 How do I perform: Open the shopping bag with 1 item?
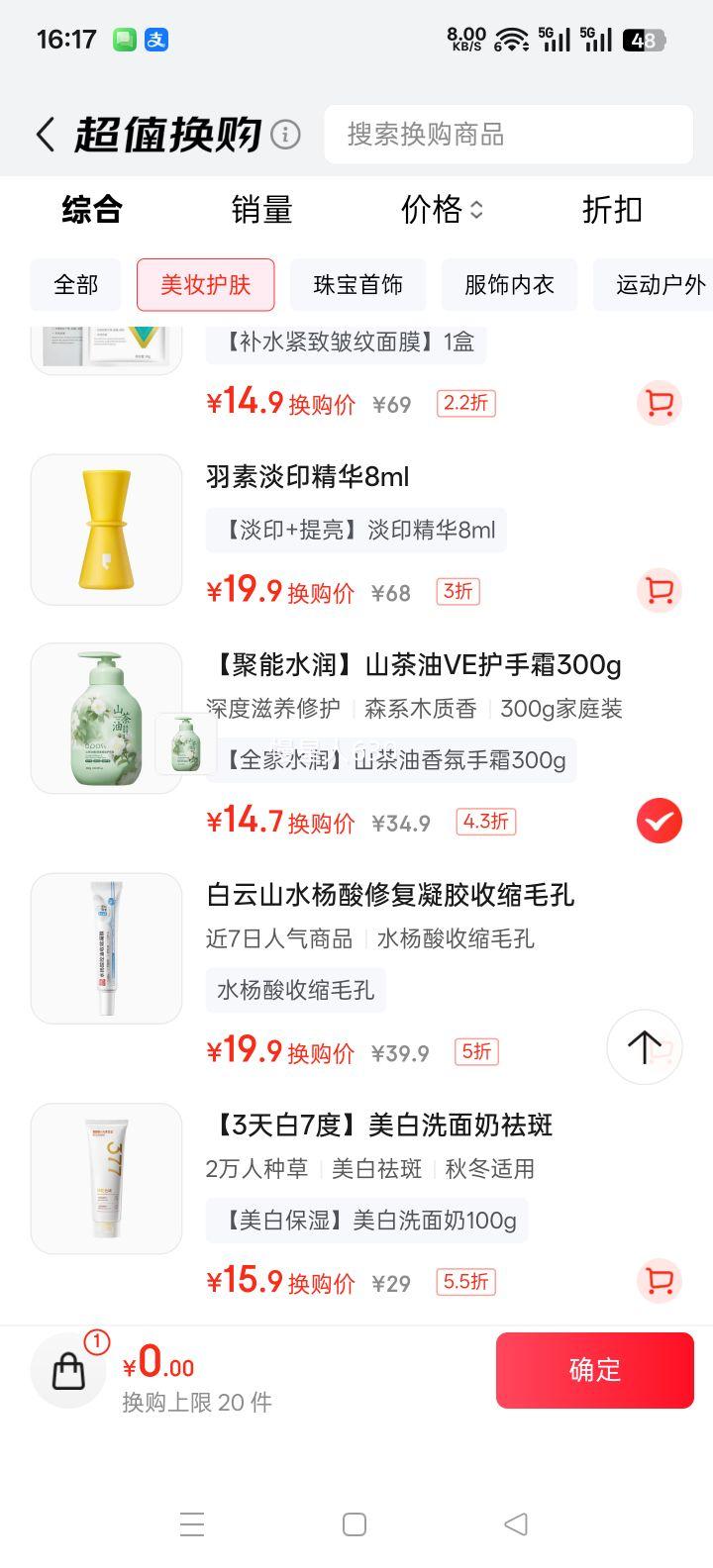(x=68, y=1370)
